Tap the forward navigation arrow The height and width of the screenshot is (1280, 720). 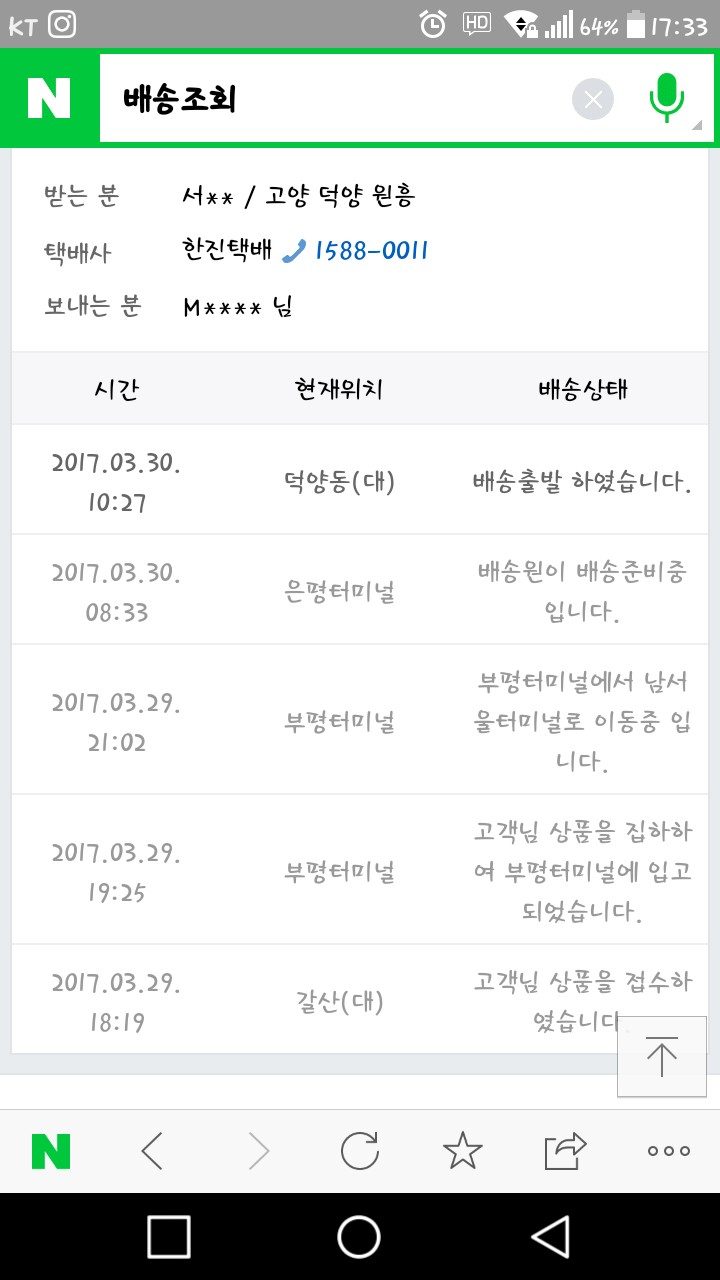click(256, 1150)
